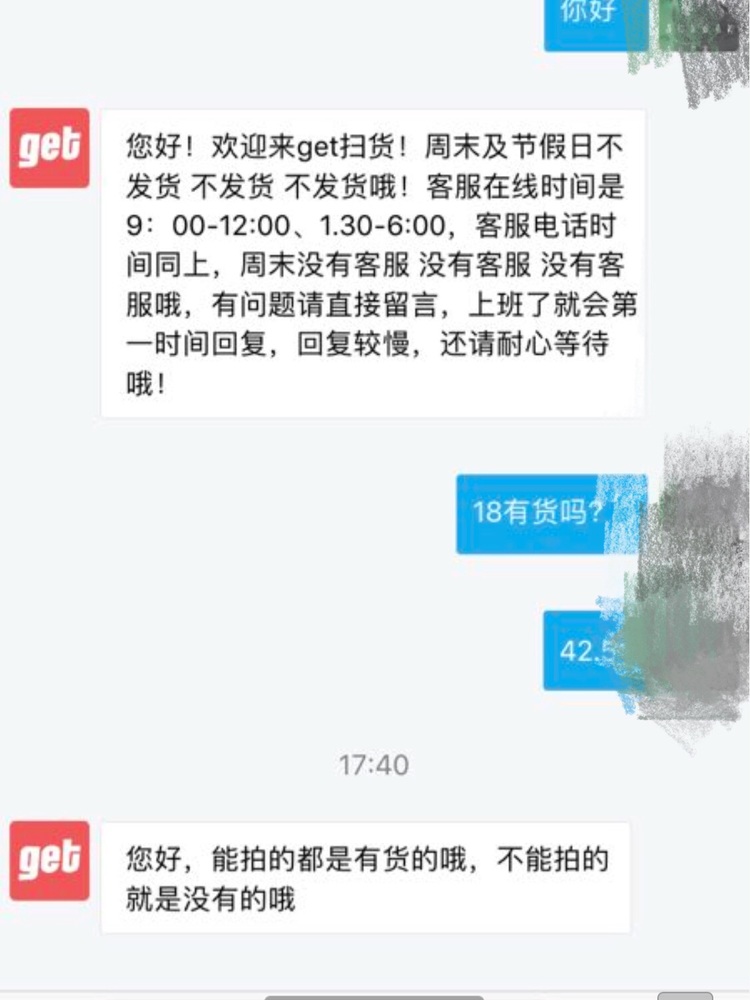Viewport: 750px width, 1000px height.
Task: Open get's avatar beside the 能拍的都是有货的 reply
Action: pyautogui.click(x=49, y=860)
